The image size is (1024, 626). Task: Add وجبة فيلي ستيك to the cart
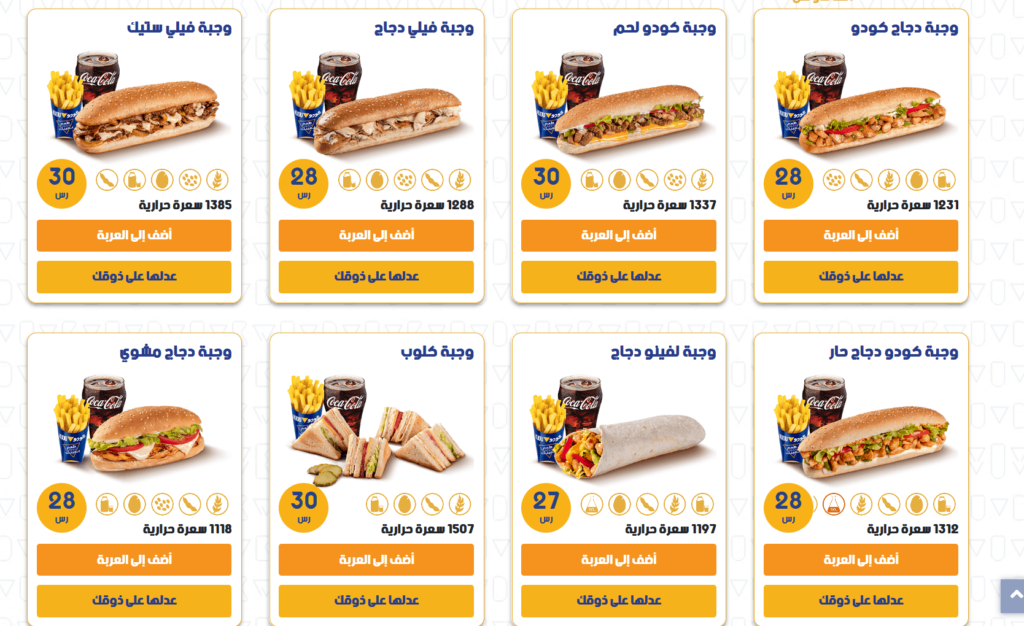pyautogui.click(x=134, y=236)
